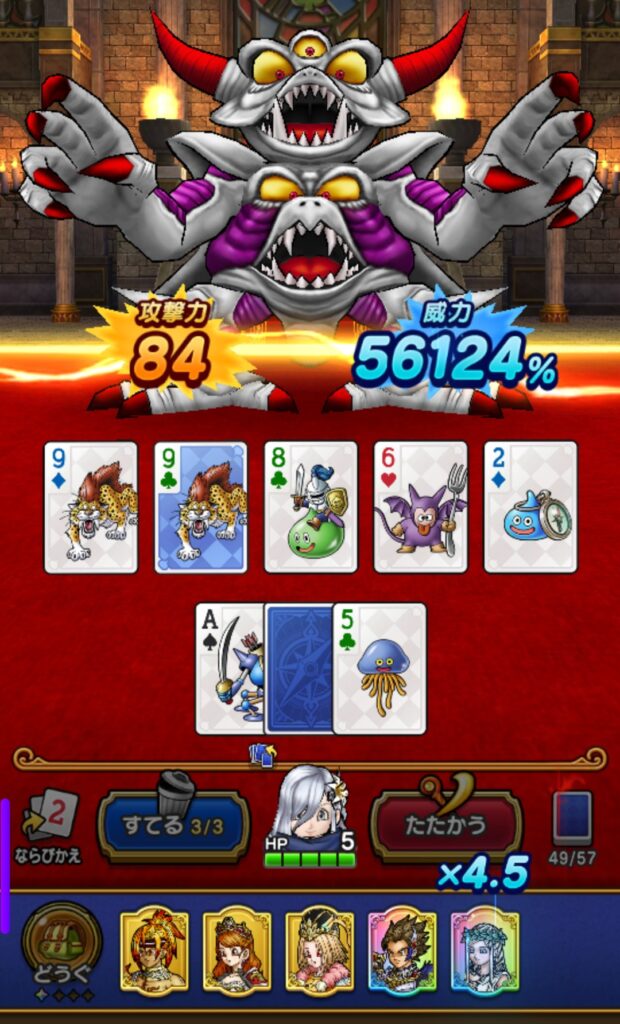The image size is (620, 1024).
Task: Select the 9 of diamonds card
Action: [91, 507]
